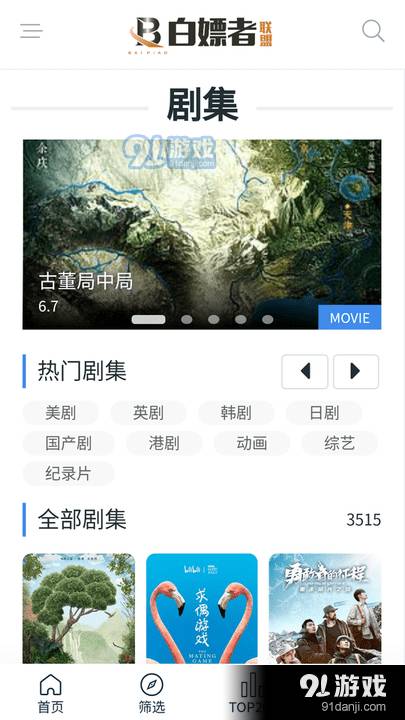
Task: Choose the 国产剧 category
Action: tap(68, 443)
